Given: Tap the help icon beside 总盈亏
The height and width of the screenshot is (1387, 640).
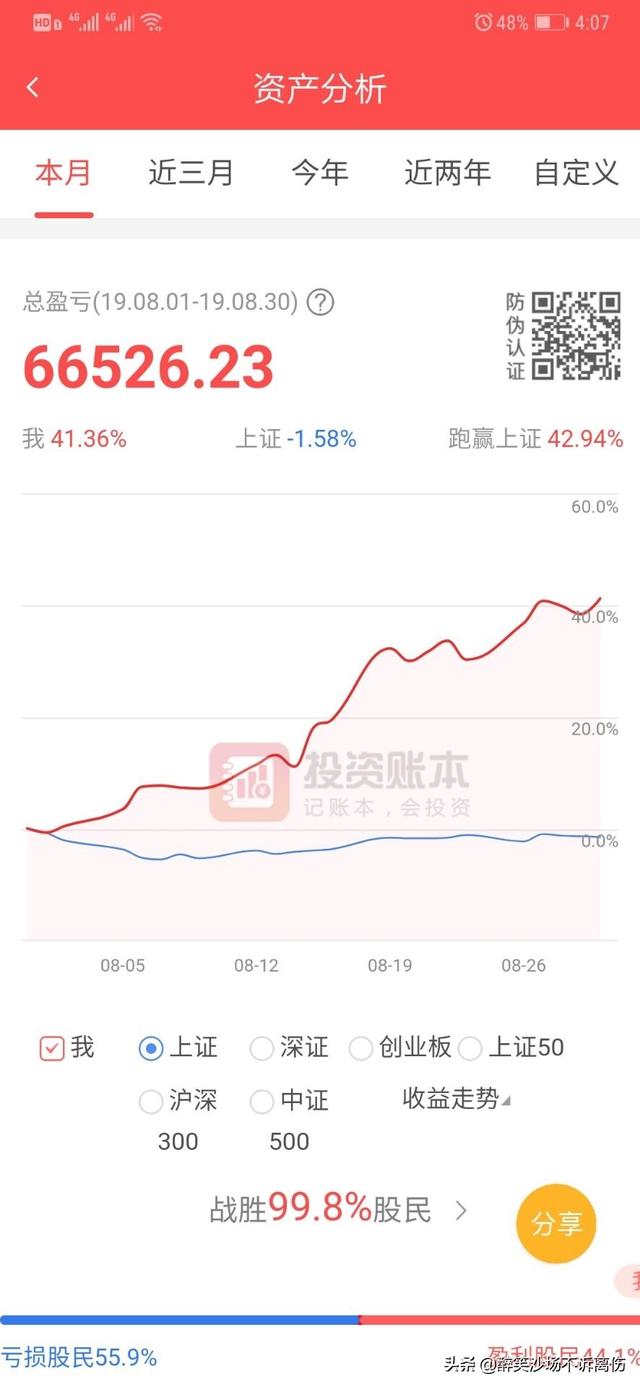Looking at the screenshot, I should [x=320, y=302].
